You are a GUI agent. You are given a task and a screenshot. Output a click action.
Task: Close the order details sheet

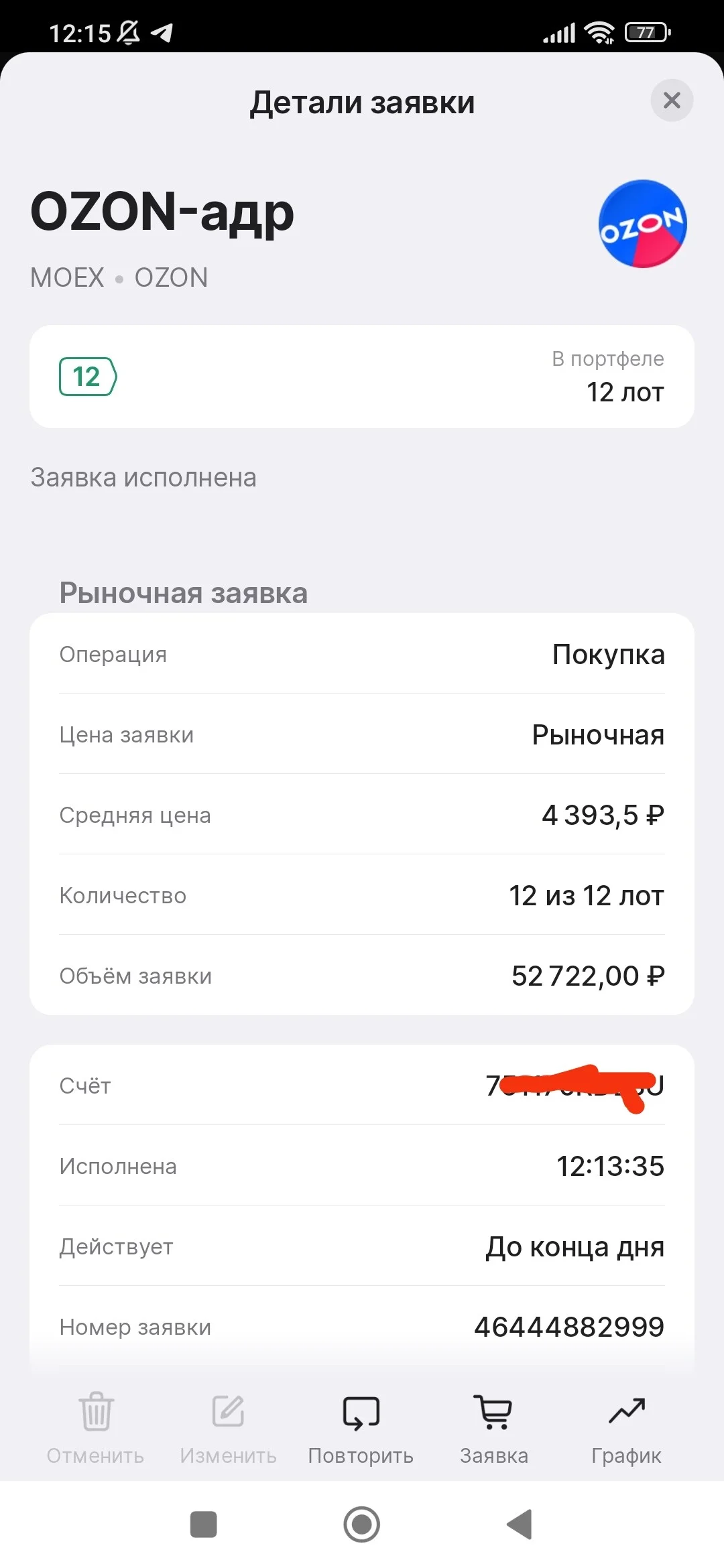tap(672, 101)
